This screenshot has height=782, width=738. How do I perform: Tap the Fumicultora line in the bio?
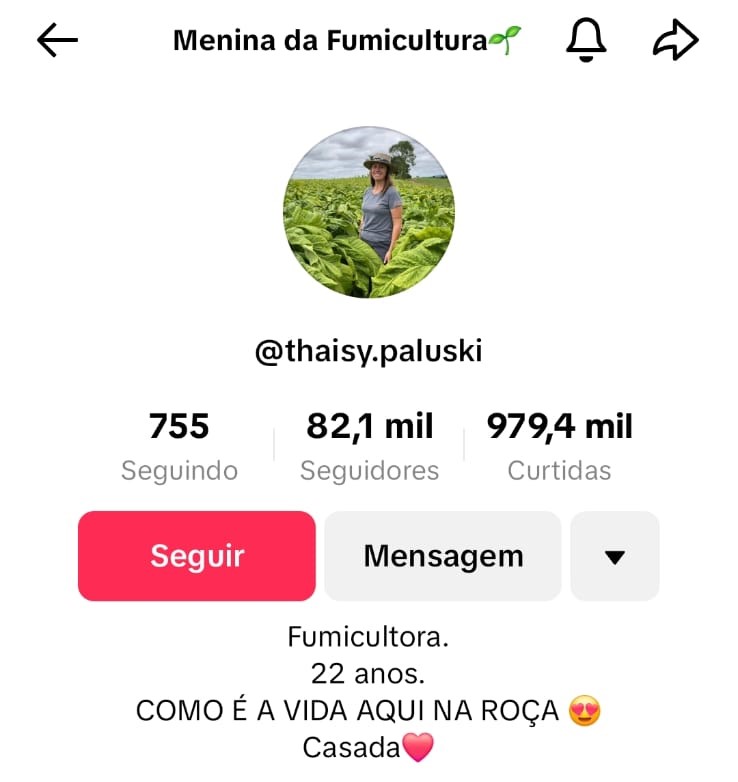369,637
